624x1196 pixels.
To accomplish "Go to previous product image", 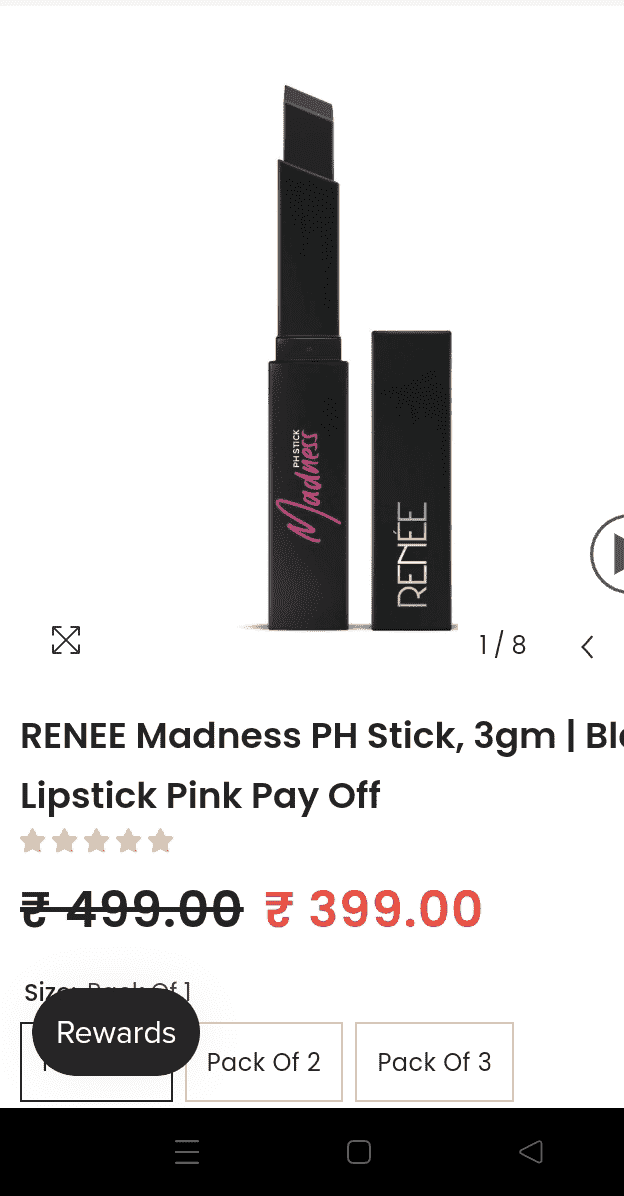I will (x=588, y=647).
